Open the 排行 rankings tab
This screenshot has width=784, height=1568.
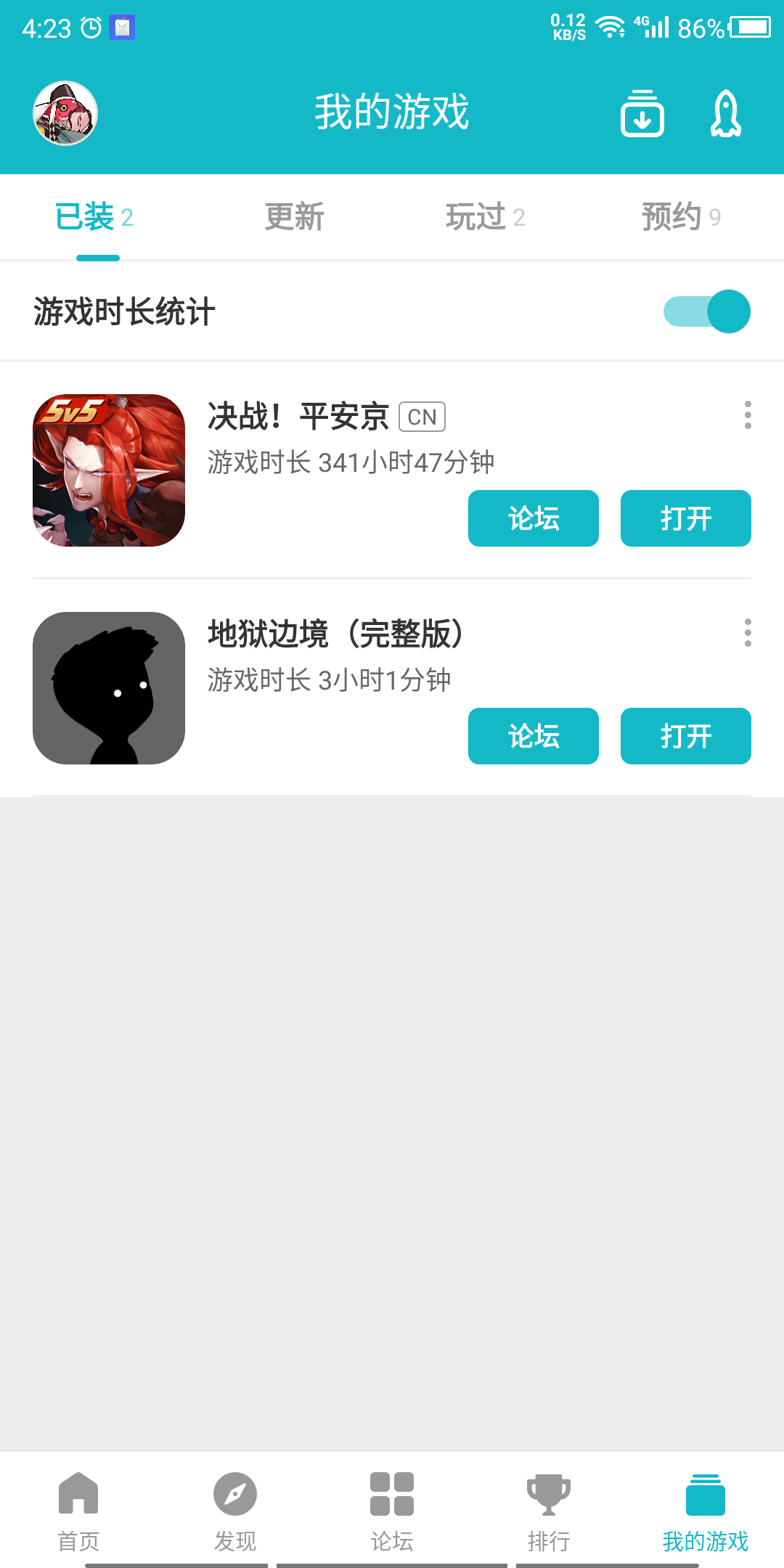click(549, 1511)
